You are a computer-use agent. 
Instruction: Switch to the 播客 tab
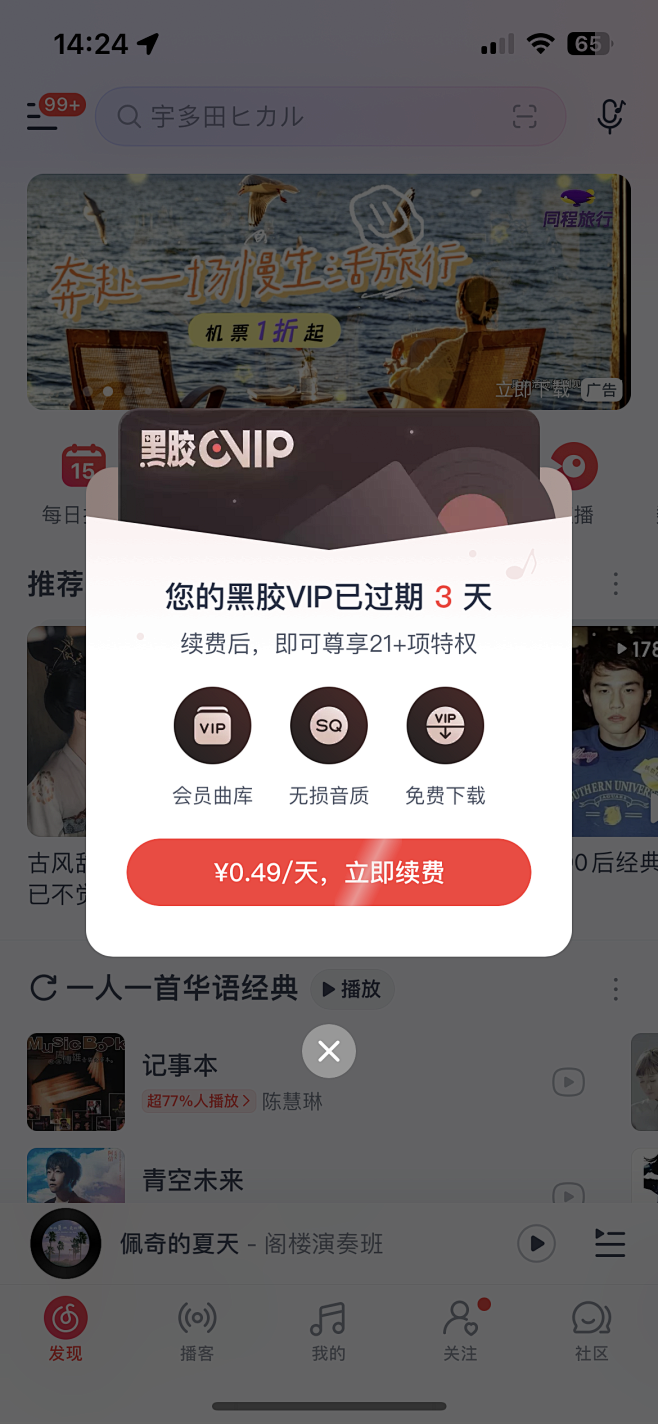coord(197,1330)
